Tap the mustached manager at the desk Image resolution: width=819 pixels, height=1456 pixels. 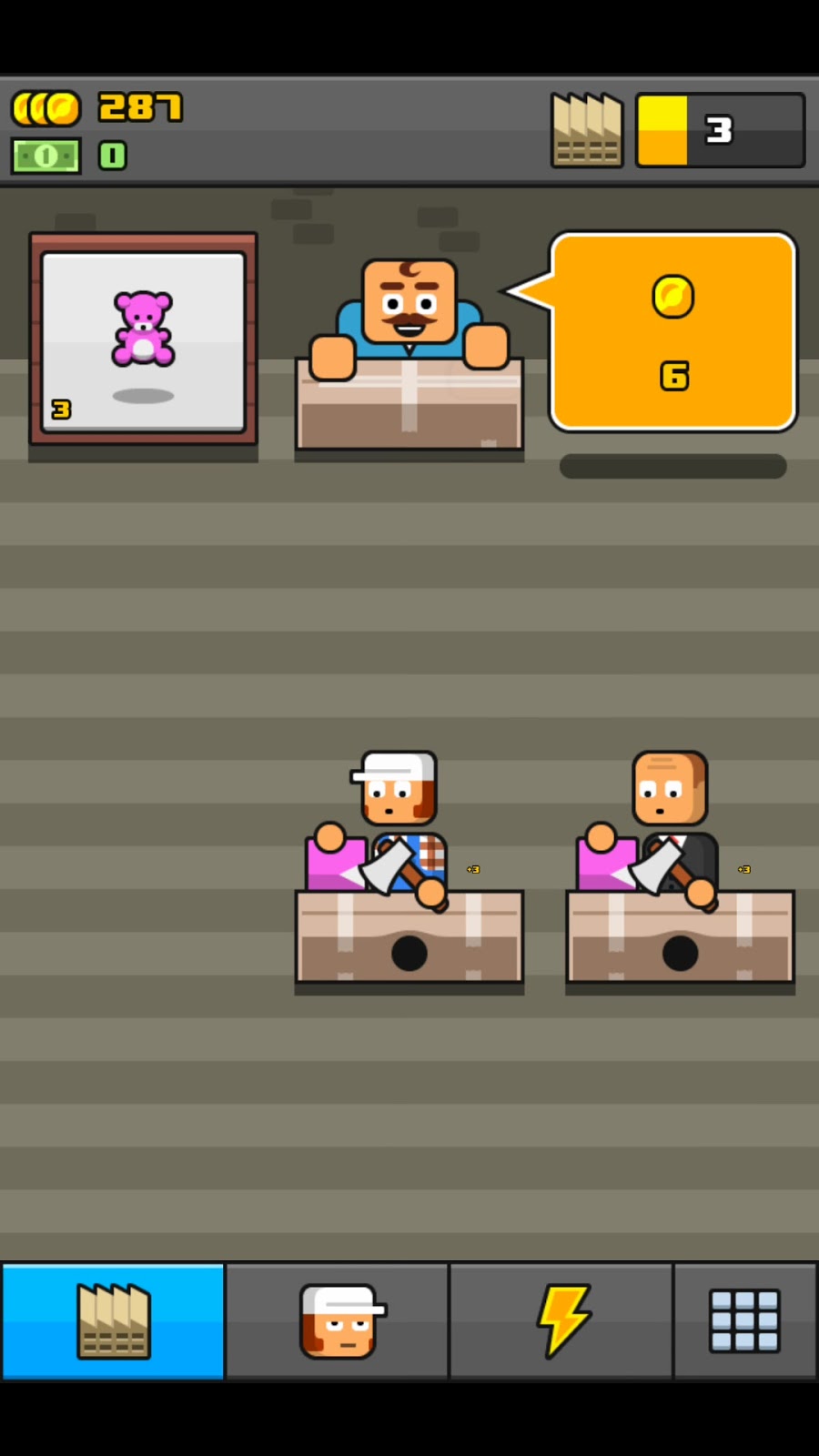pyautogui.click(x=409, y=314)
